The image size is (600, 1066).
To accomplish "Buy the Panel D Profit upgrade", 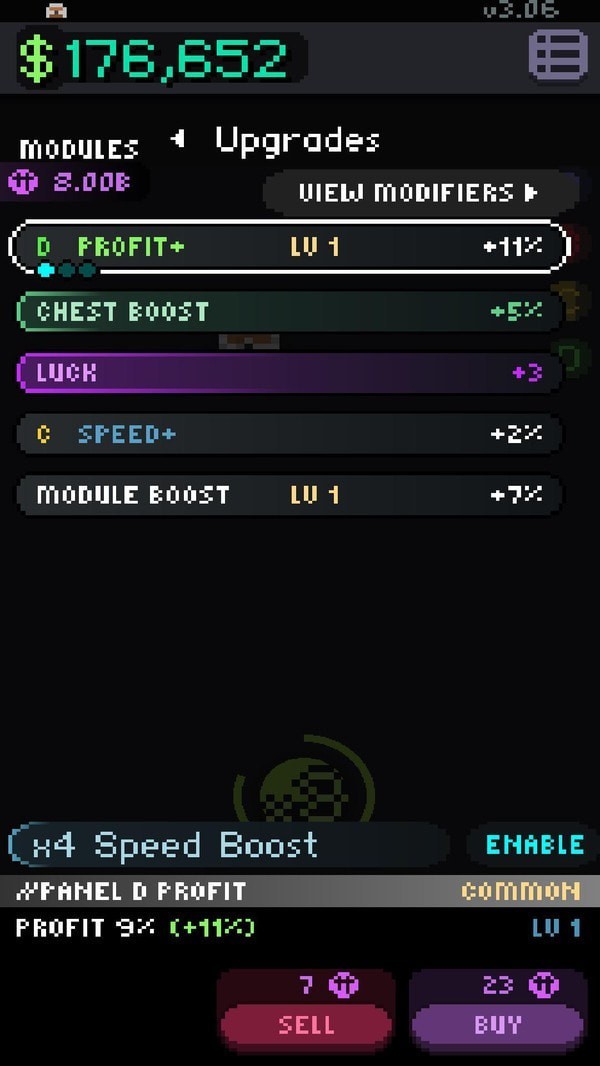I will (497, 1024).
